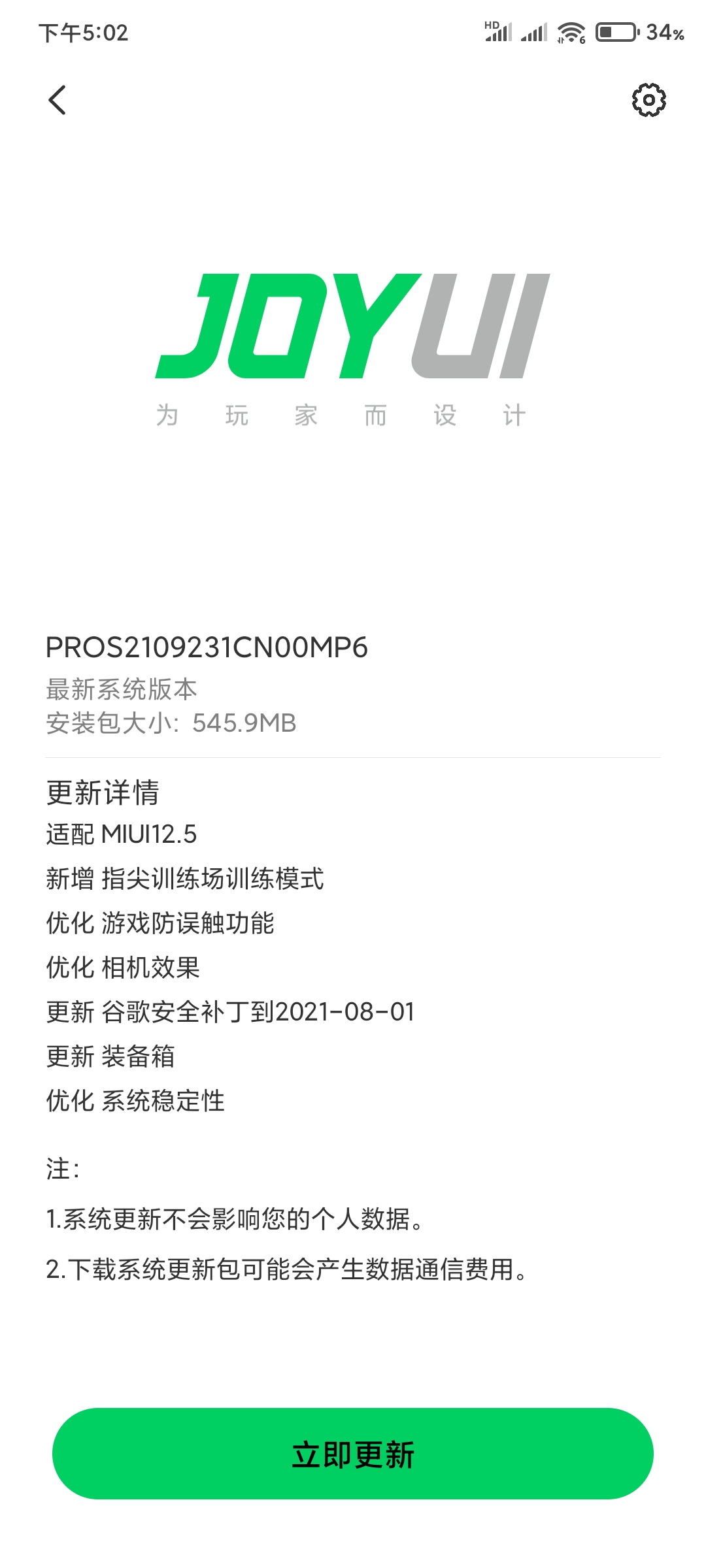This screenshot has height=1568, width=706.
Task: Tap the 立即更新 button
Action: point(353,1454)
